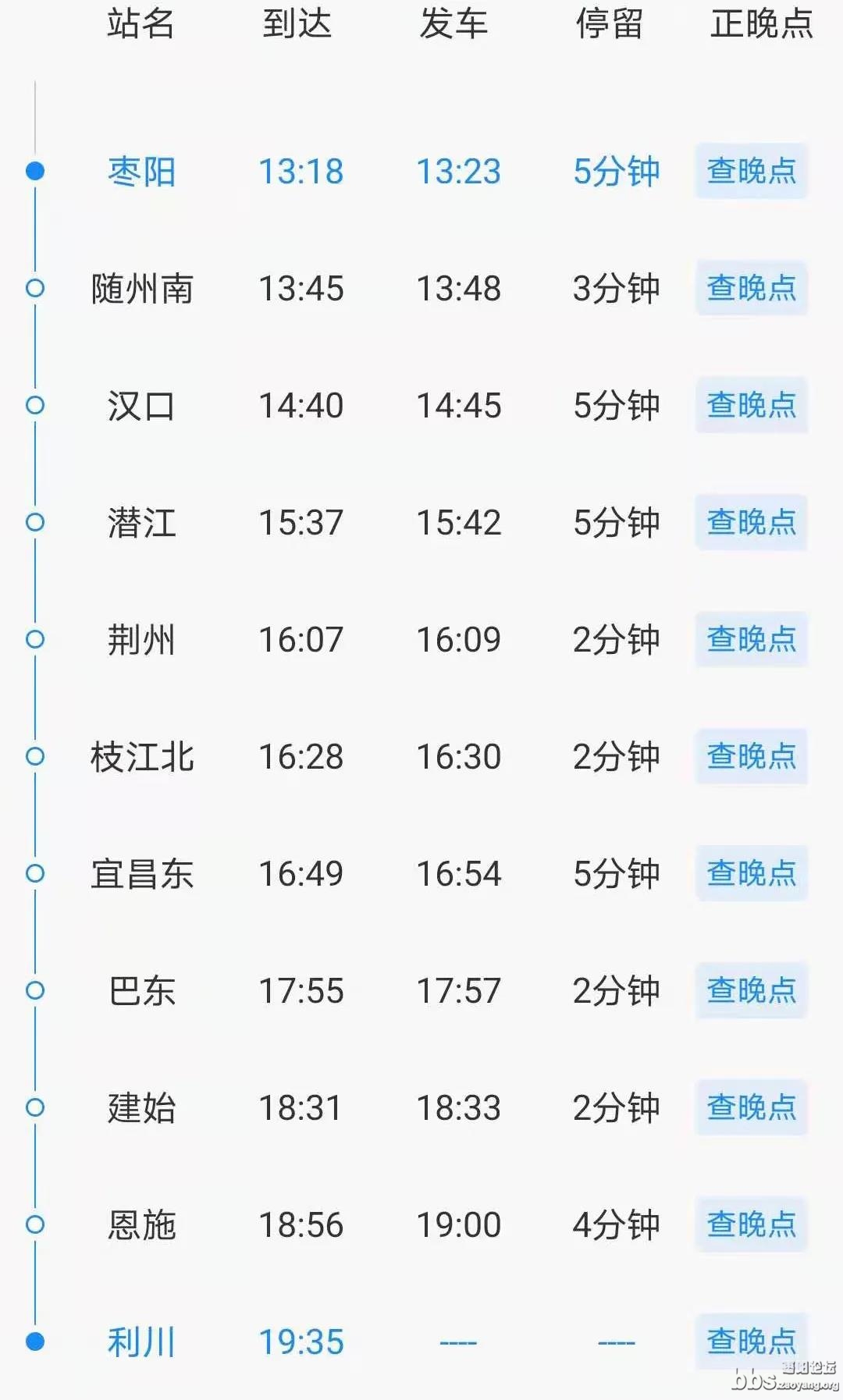Open delay check for 巴东

pyautogui.click(x=751, y=990)
